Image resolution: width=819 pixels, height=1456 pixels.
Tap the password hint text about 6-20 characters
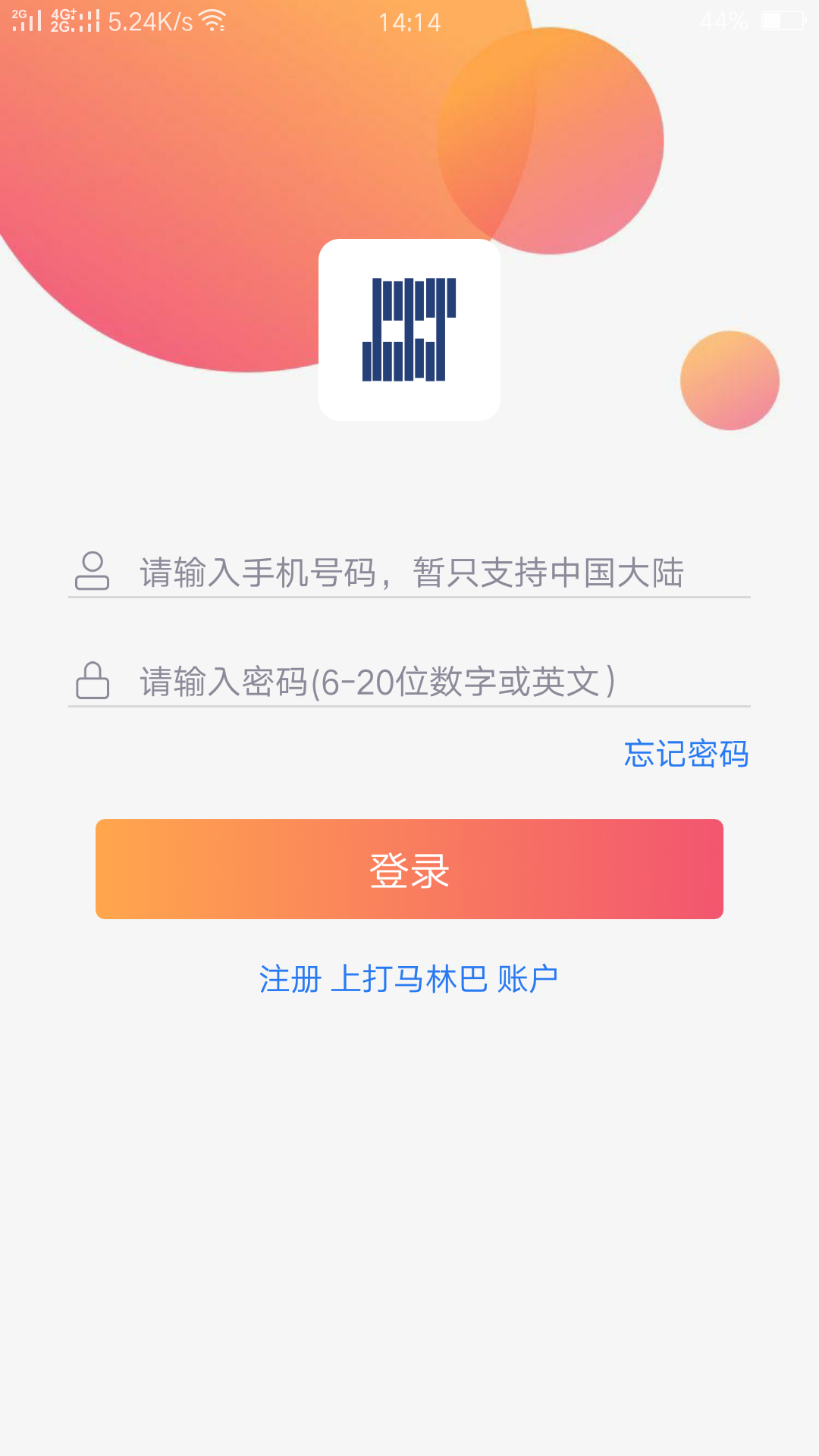pyautogui.click(x=375, y=681)
